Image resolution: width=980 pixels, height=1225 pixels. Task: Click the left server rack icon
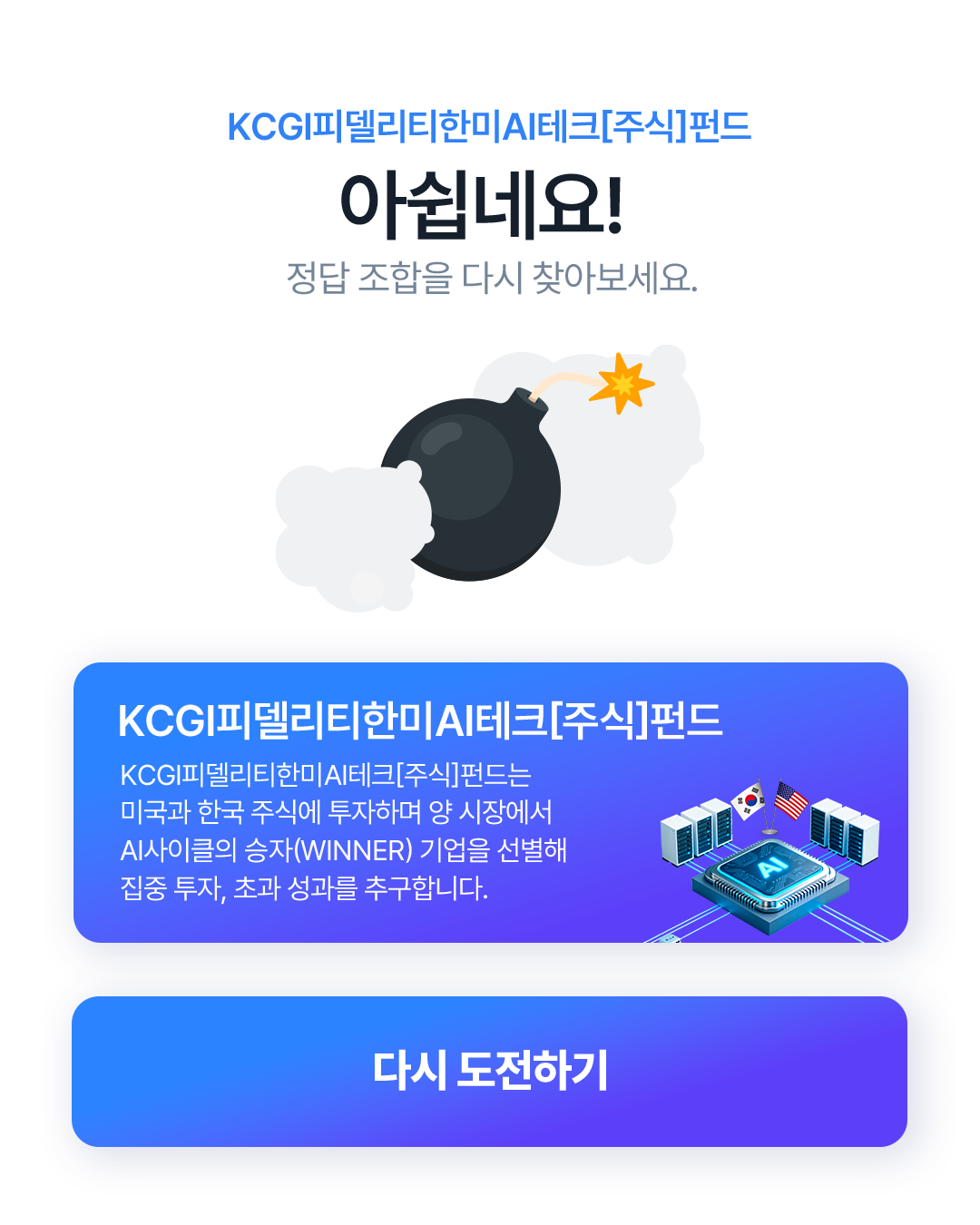(x=693, y=830)
